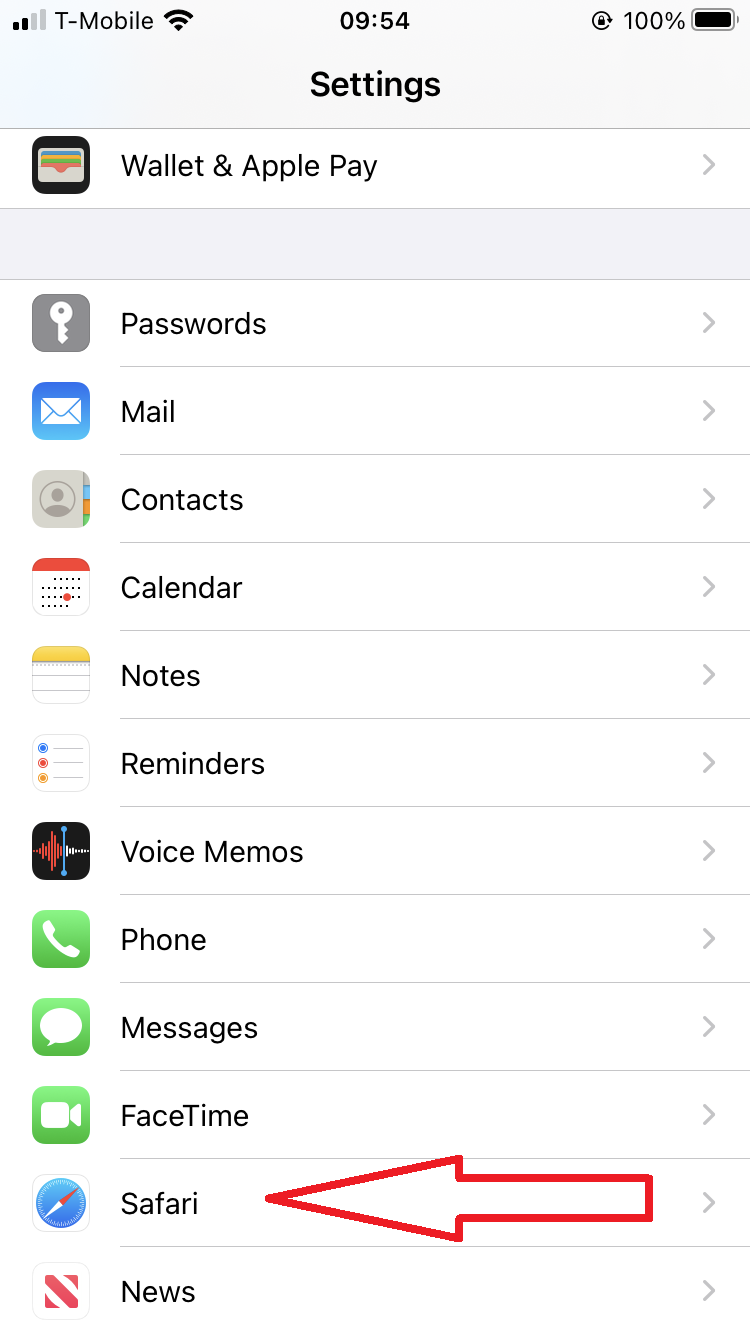The height and width of the screenshot is (1334, 750).
Task: Open Calendar settings
Action: click(x=181, y=588)
